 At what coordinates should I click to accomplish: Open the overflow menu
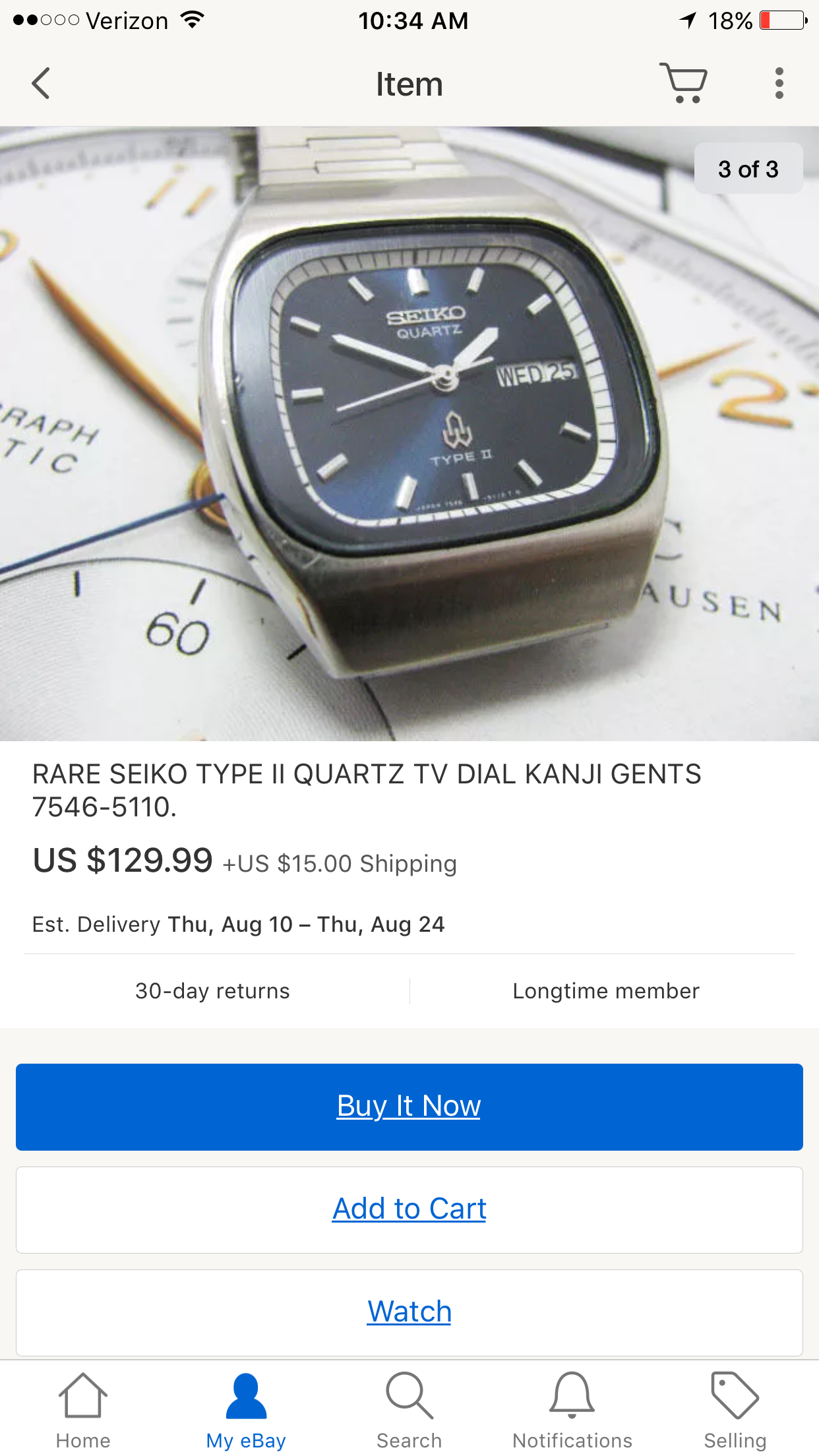pos(779,84)
